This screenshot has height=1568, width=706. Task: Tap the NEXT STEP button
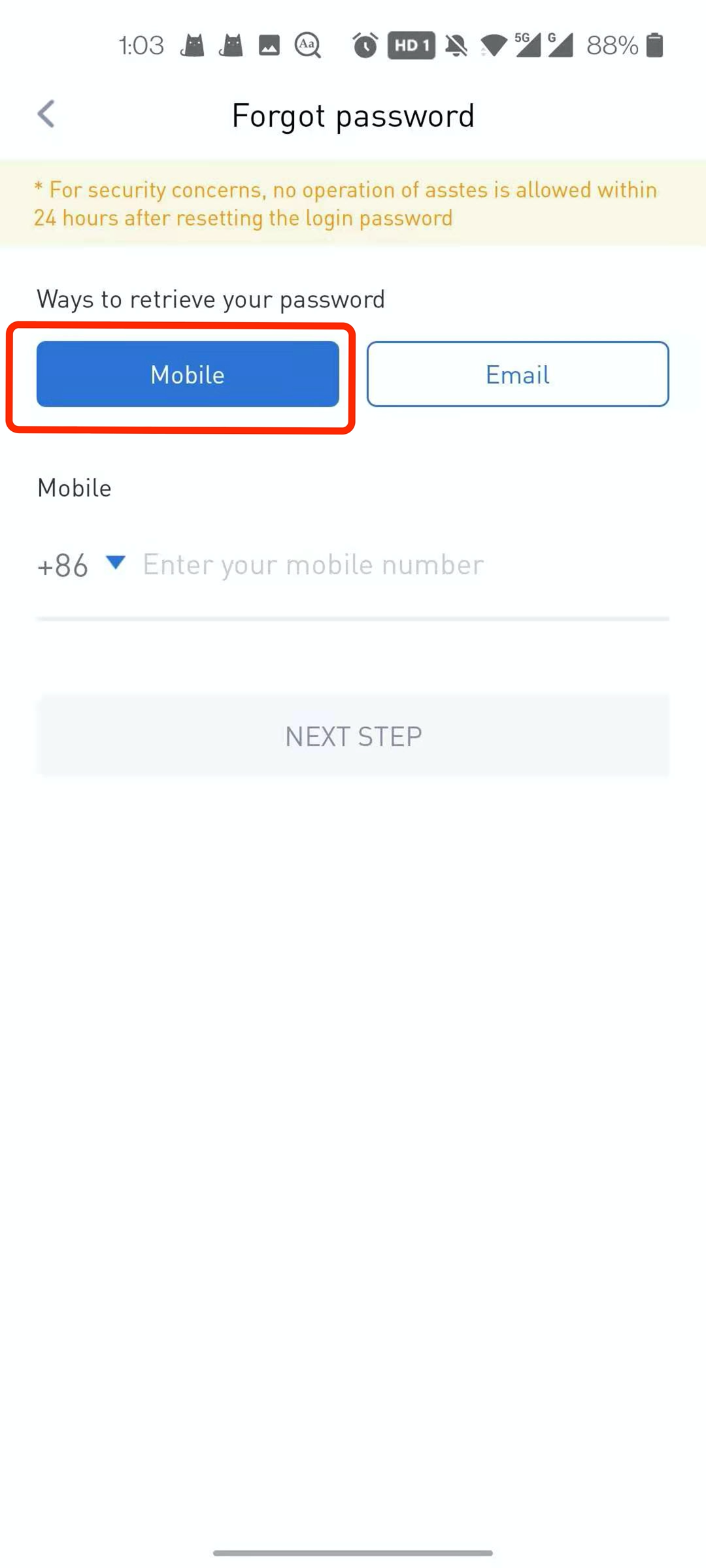(353, 736)
